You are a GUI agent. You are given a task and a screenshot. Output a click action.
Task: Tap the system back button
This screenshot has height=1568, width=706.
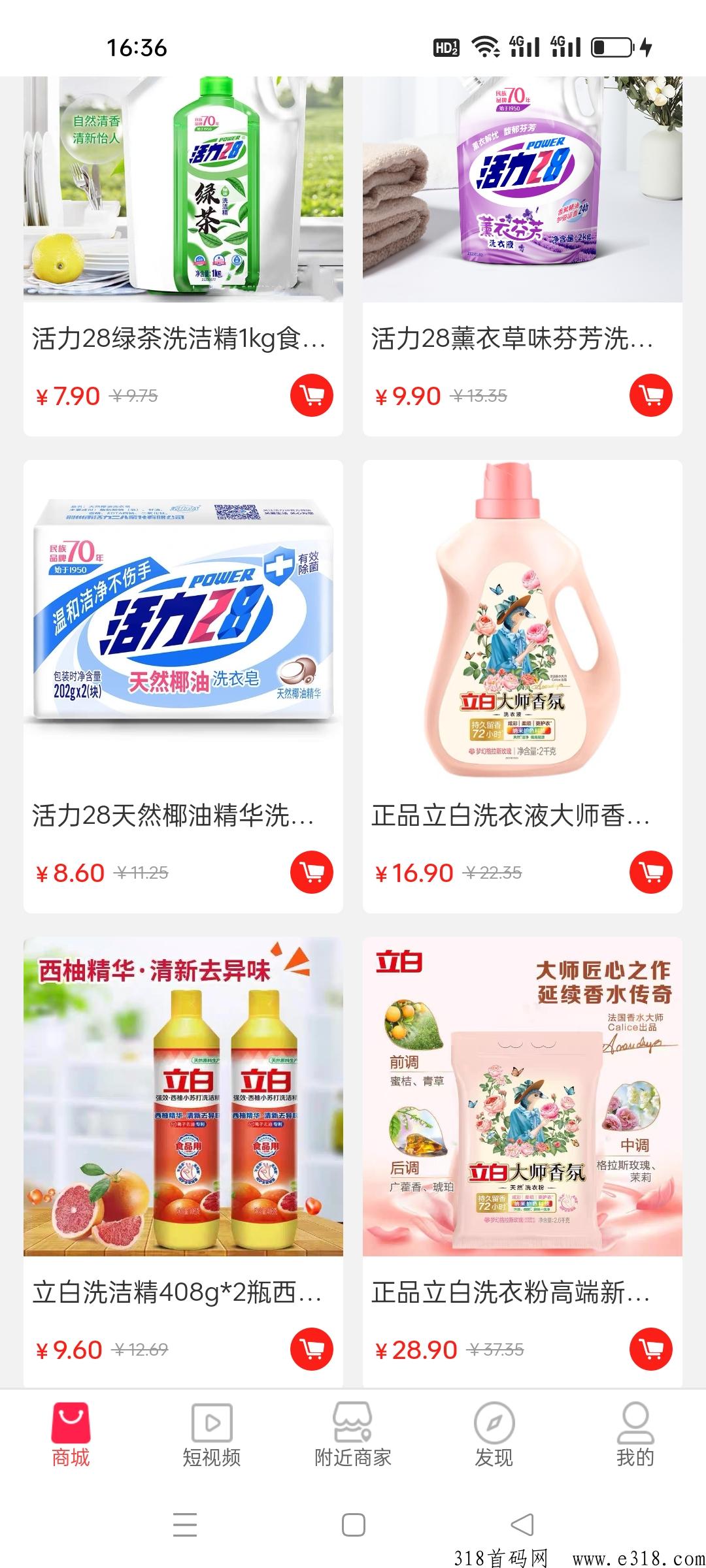coord(522,1525)
